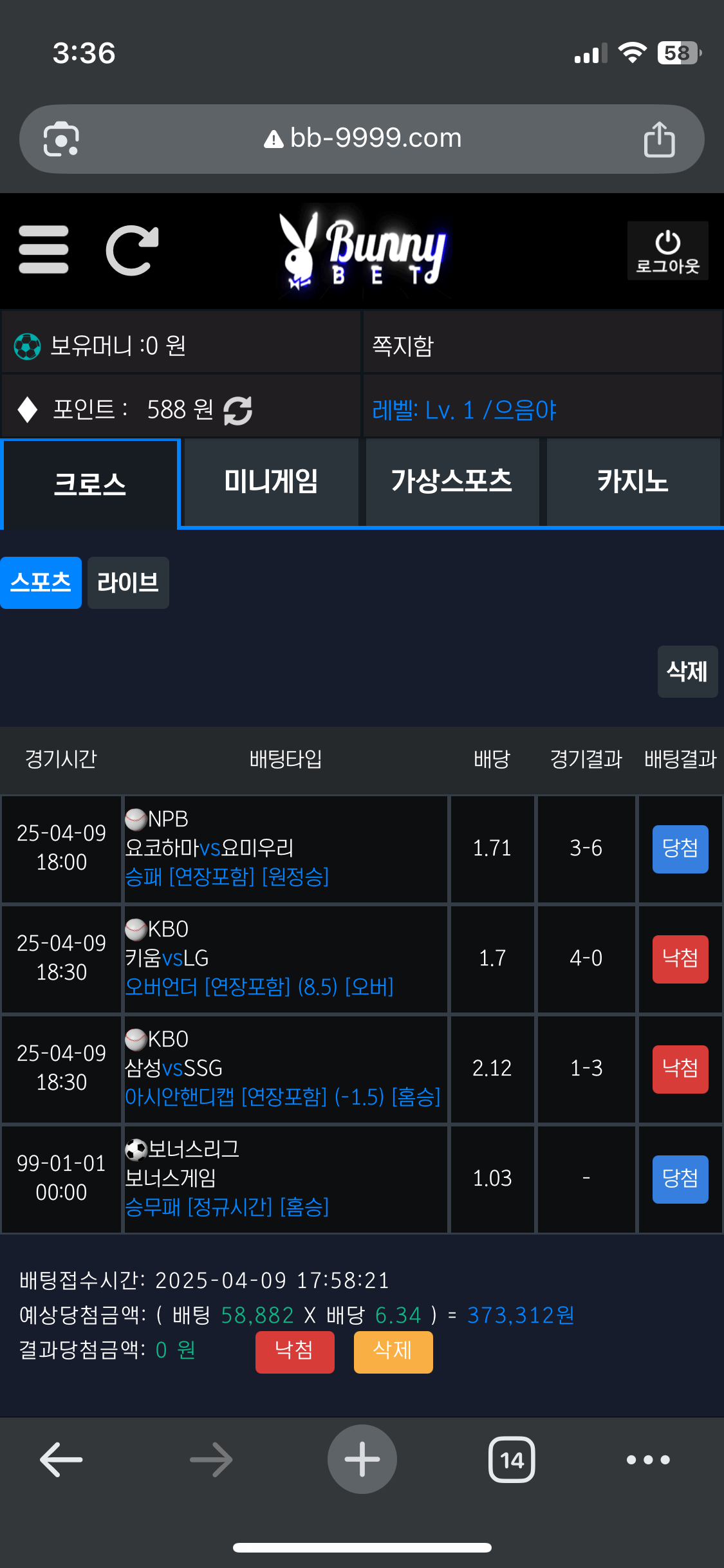724x1568 pixels.
Task: Open the 가상스포츠 tab
Action: [452, 481]
